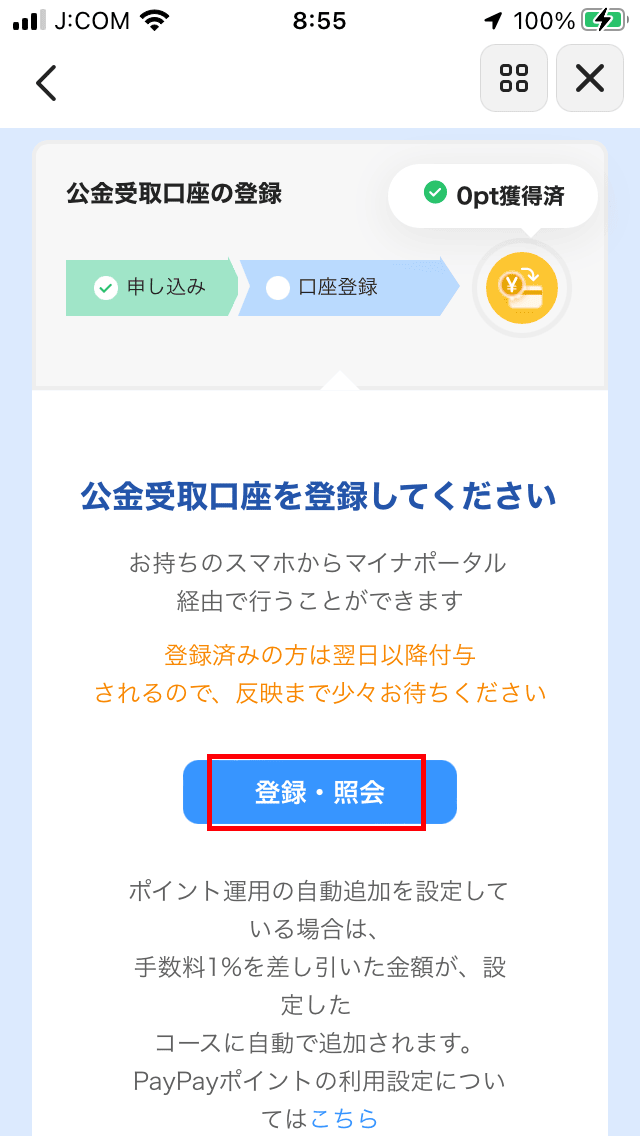The width and height of the screenshot is (640, 1136).
Task: Open the four-square mini app menu
Action: 514,78
